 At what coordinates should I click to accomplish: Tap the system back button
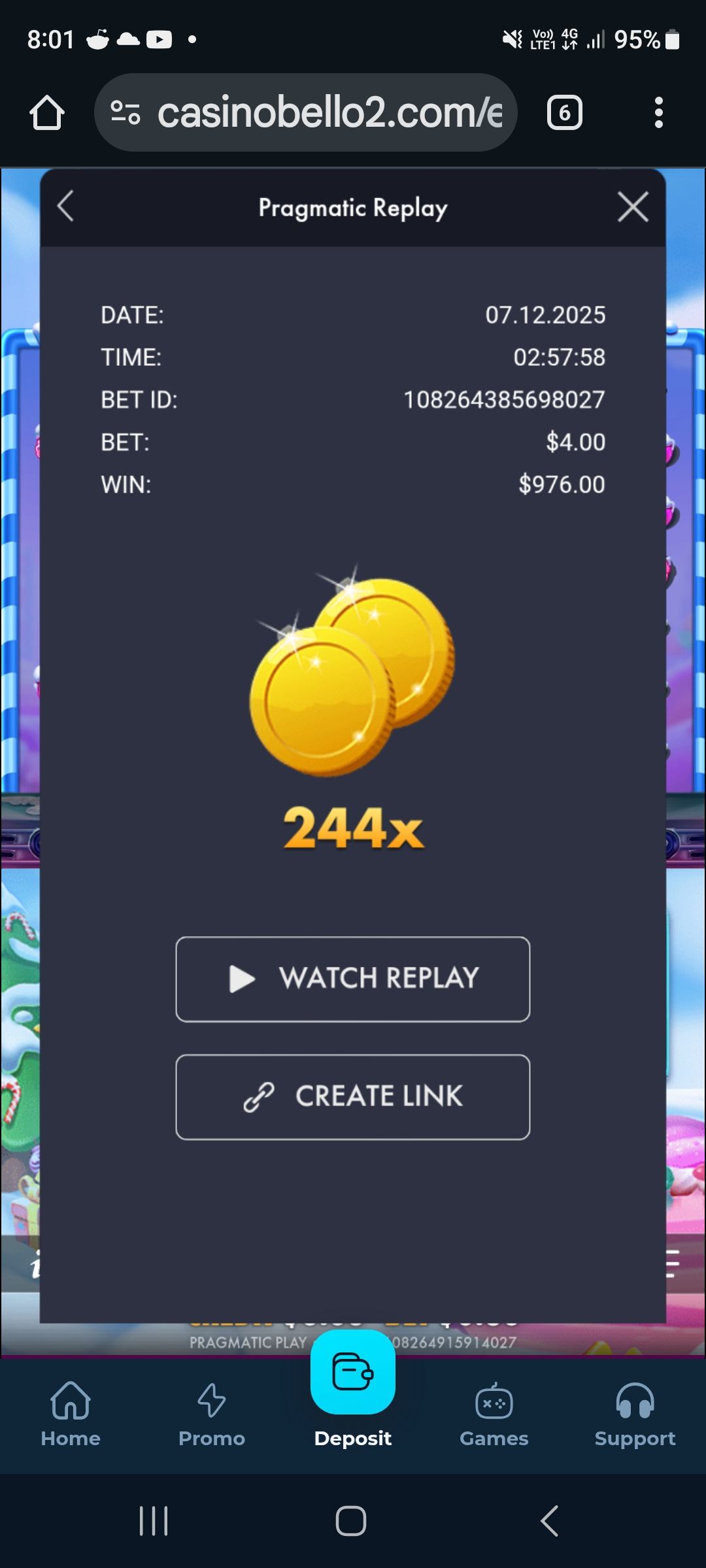(x=549, y=1521)
